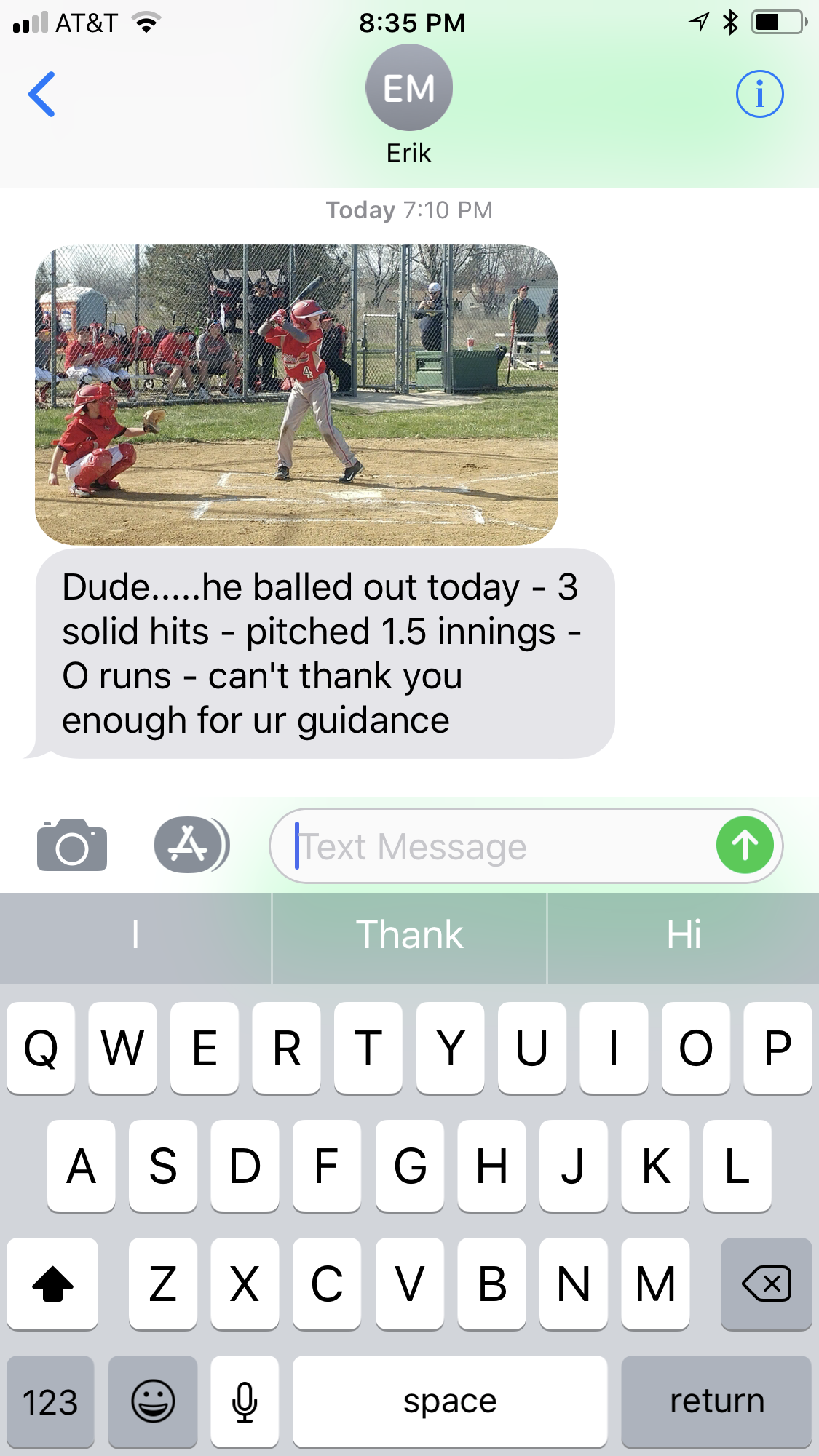Tap the return key

[716, 1401]
